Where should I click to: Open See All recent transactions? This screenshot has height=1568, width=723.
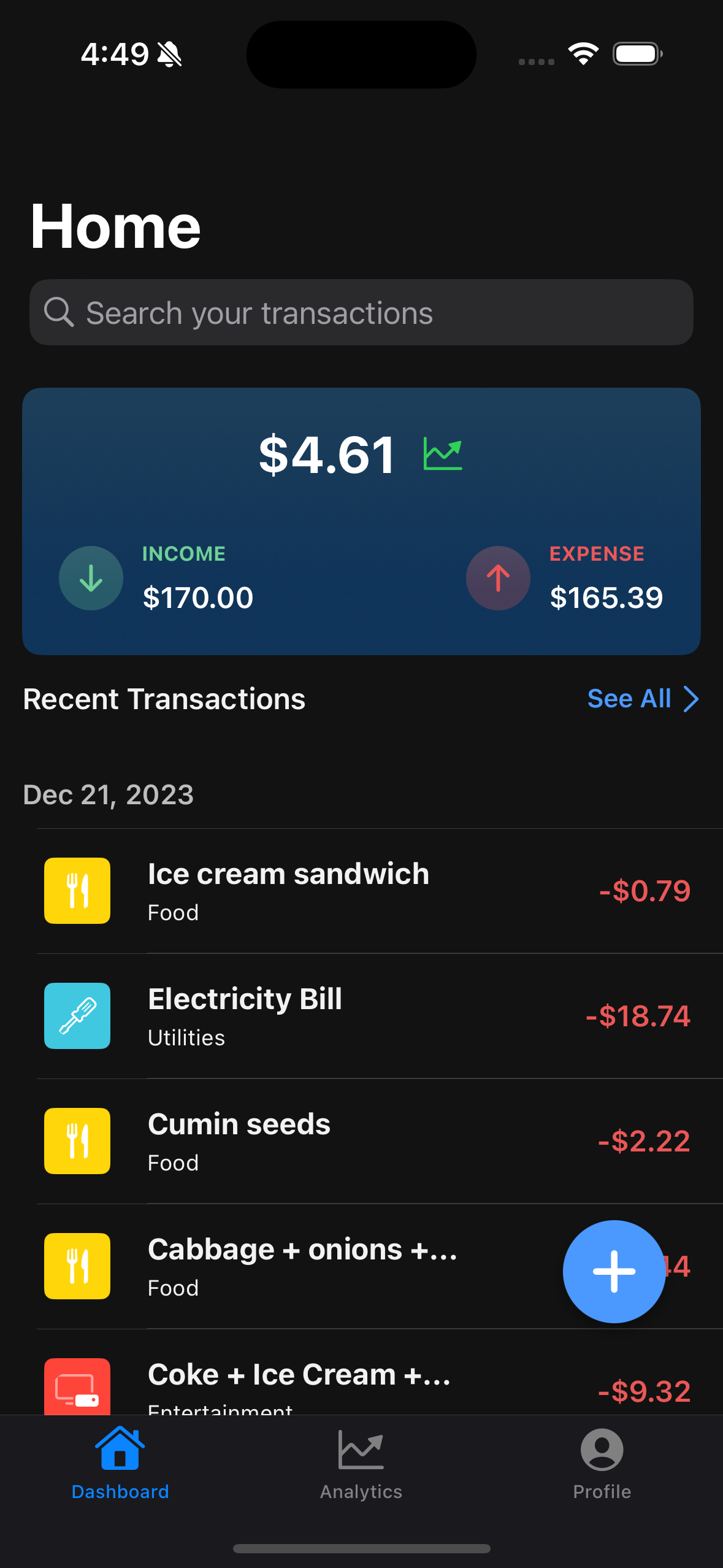coord(642,699)
